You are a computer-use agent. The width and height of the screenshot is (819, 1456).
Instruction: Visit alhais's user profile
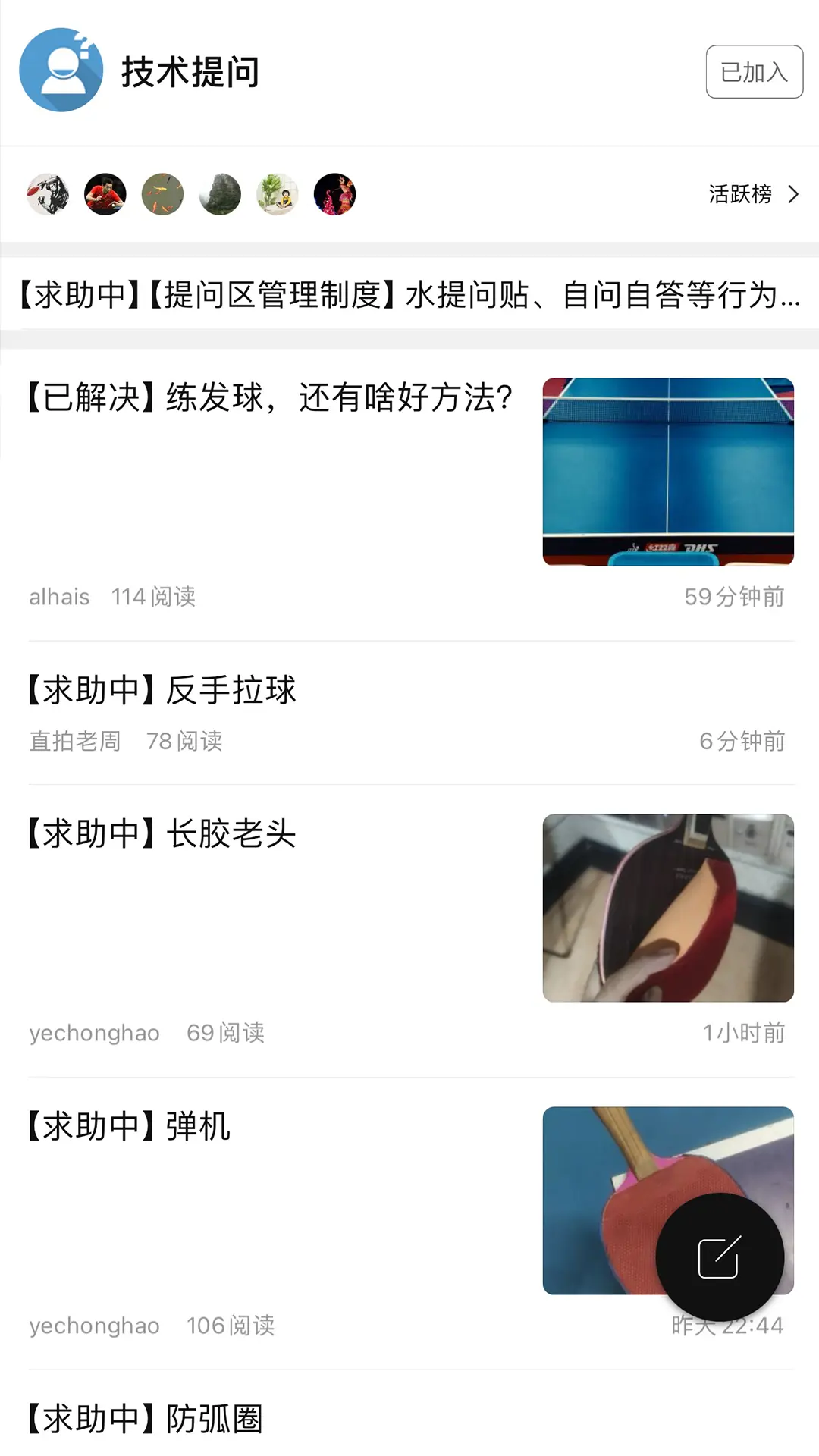[58, 597]
